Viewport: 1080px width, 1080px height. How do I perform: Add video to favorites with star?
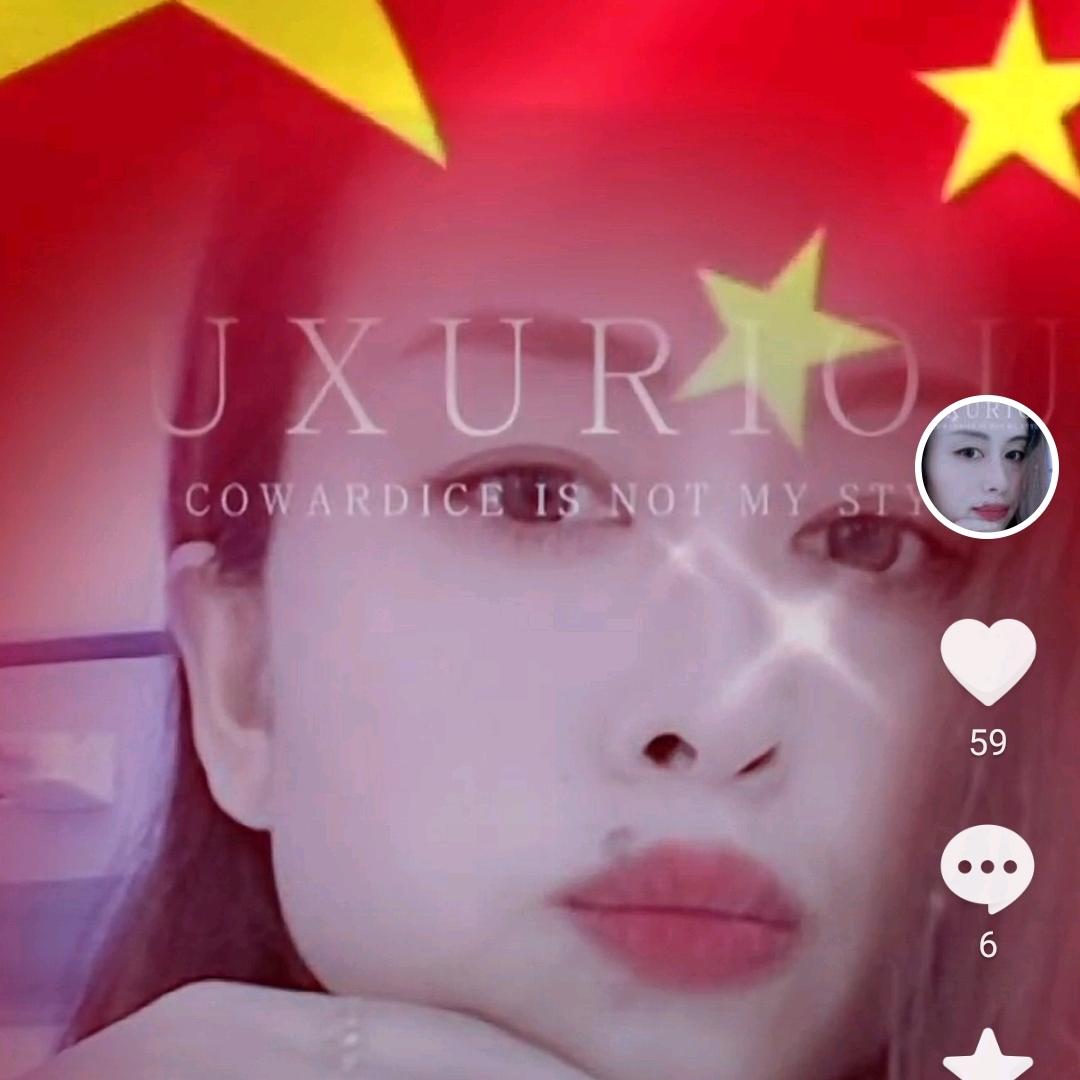(988, 1058)
